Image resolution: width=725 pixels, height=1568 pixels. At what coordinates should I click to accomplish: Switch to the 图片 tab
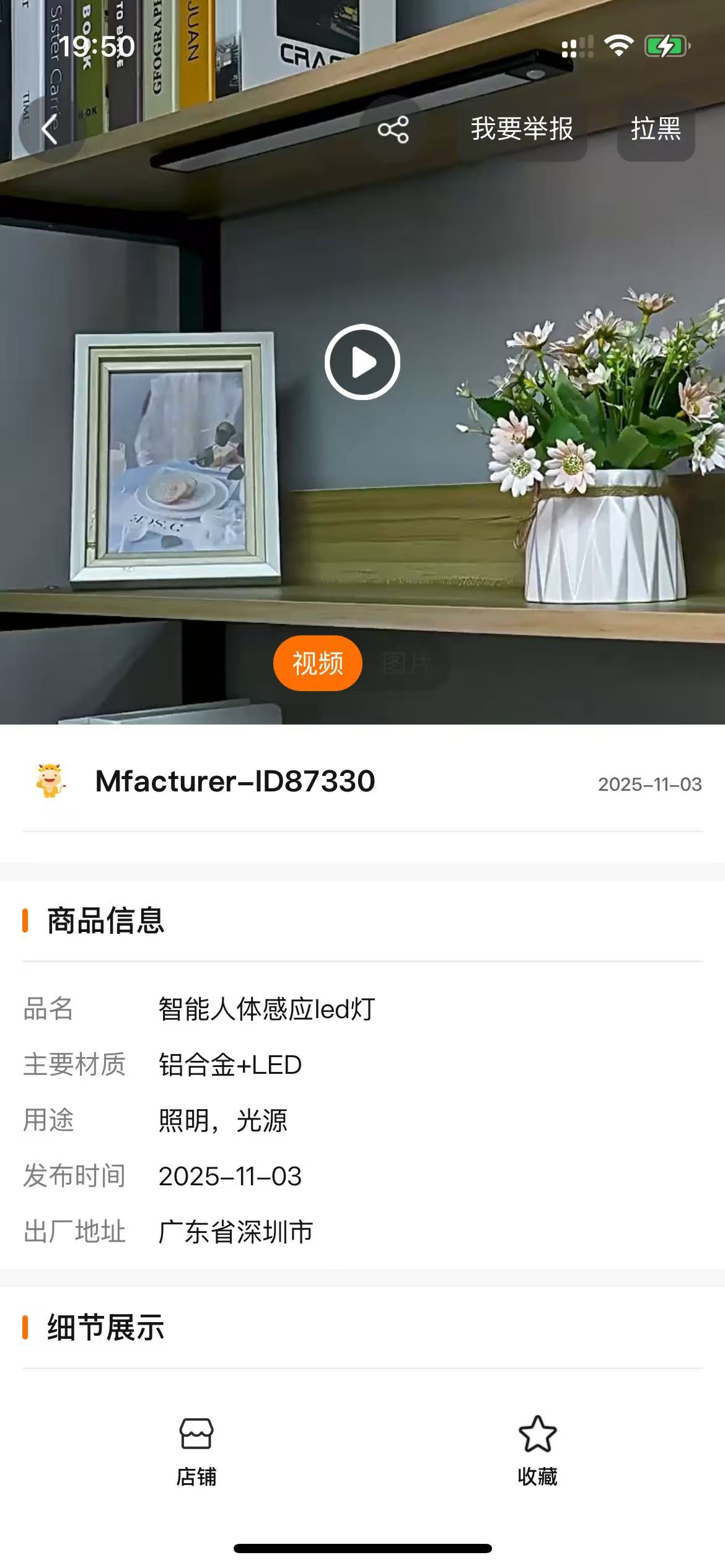406,663
